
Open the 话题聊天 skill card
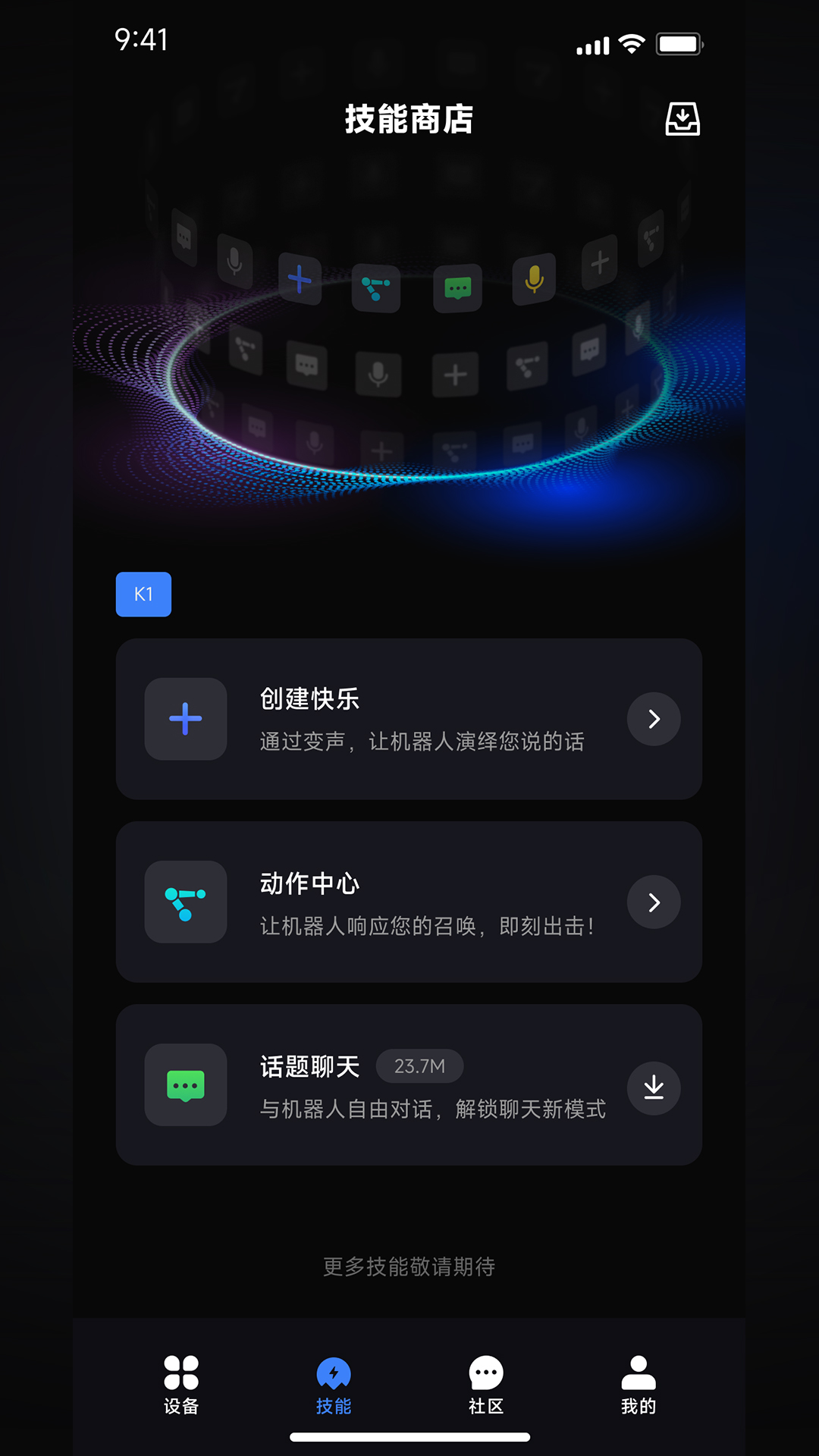[x=409, y=1085]
